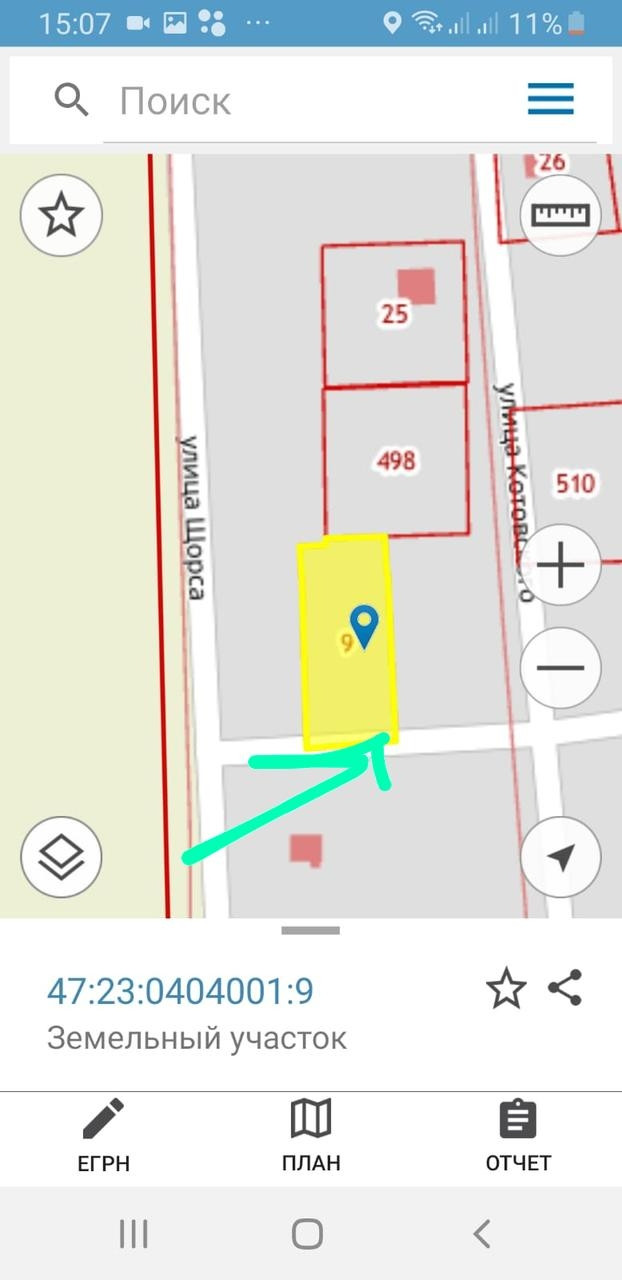Open the map layers selector
The width and height of the screenshot is (622, 1280).
[61, 857]
